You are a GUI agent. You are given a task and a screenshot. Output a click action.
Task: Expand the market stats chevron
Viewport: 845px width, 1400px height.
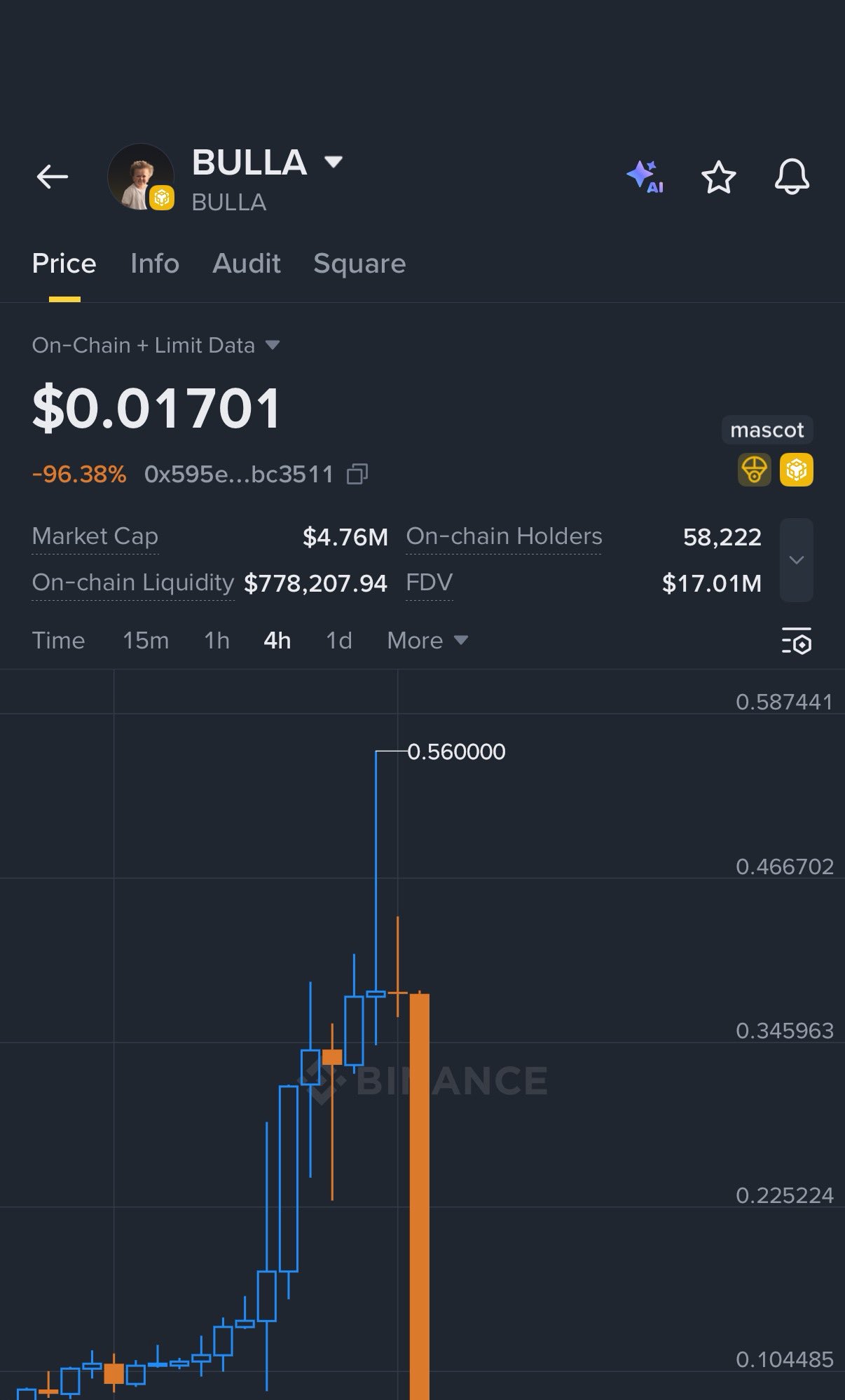796,559
